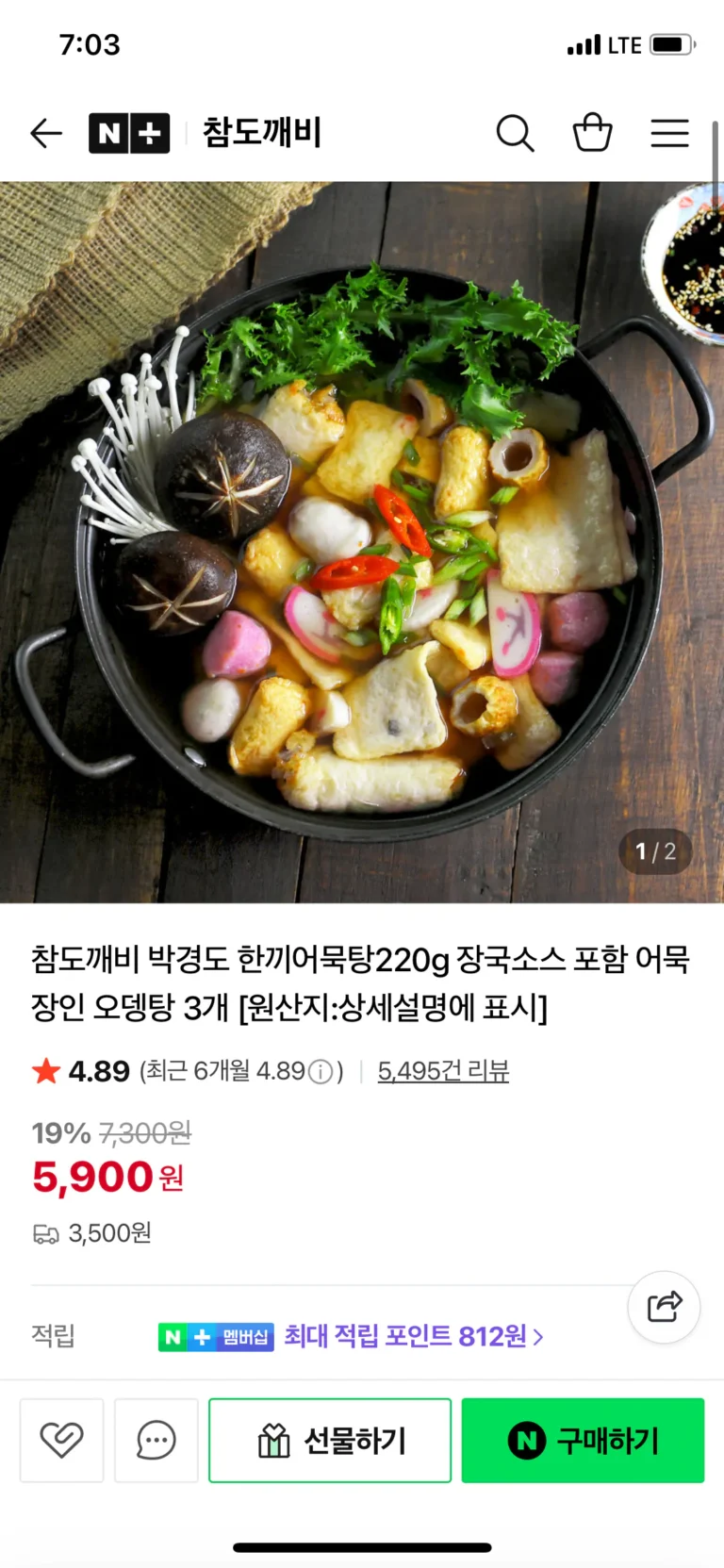
Task: Open the shopping basket
Action: point(592,133)
